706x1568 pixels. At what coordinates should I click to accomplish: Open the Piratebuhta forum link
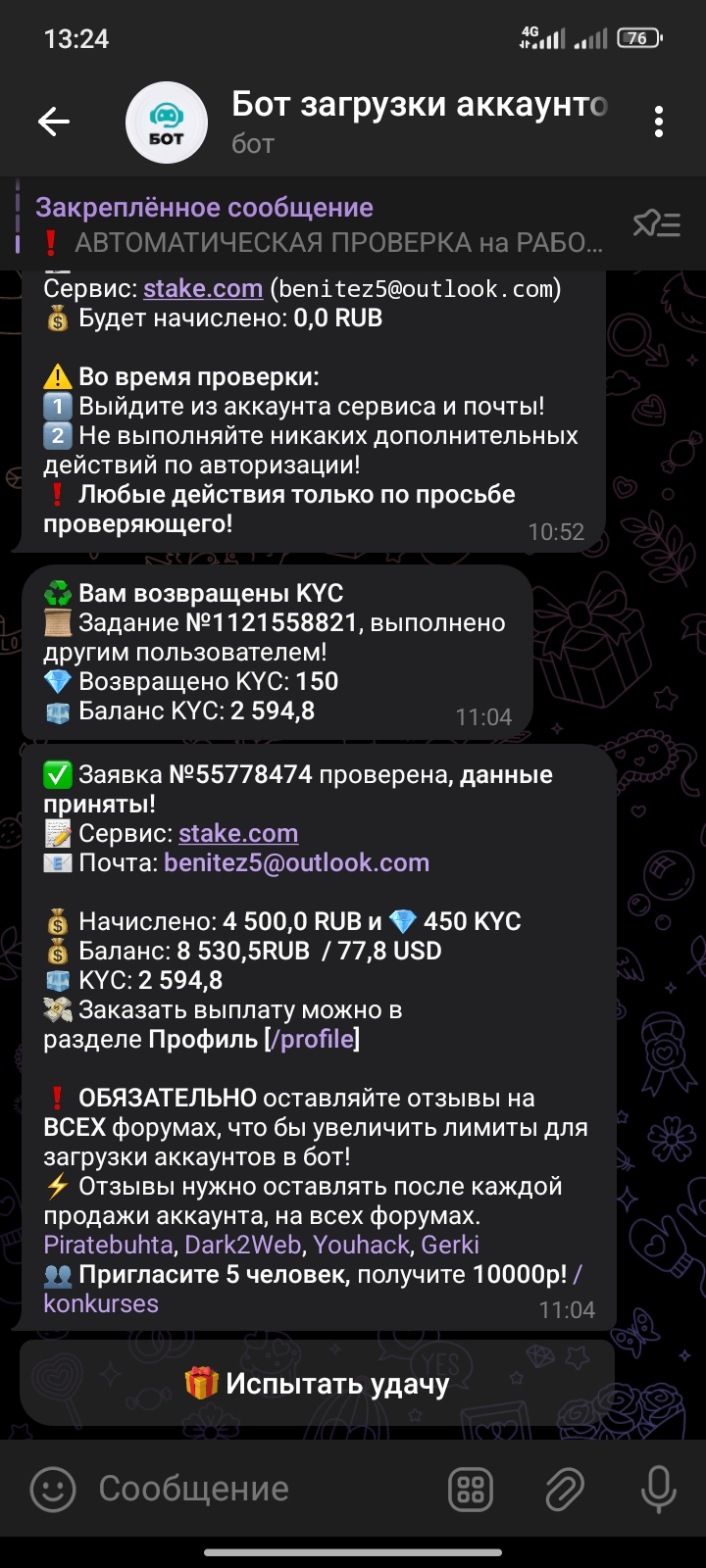coord(108,1245)
